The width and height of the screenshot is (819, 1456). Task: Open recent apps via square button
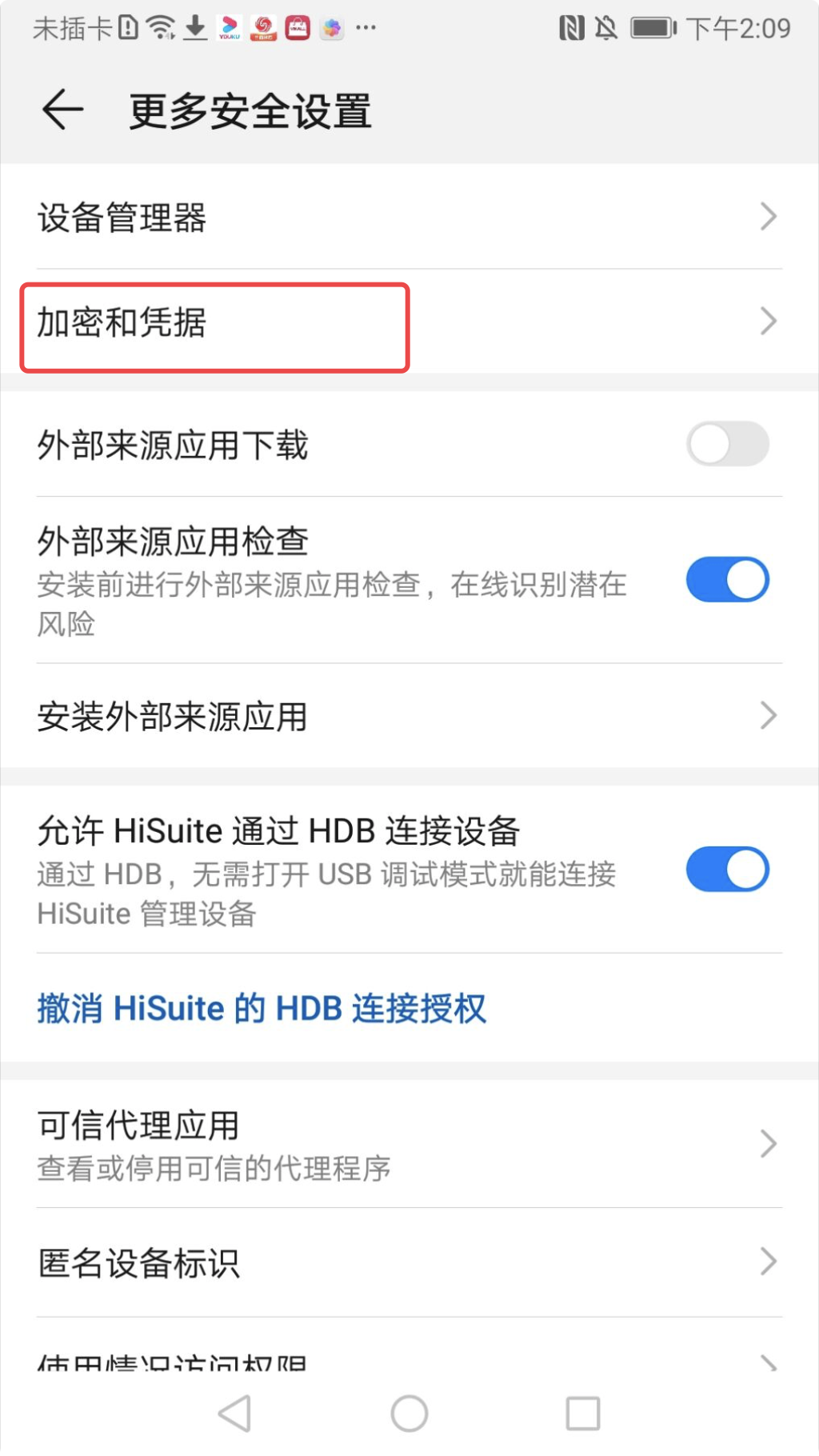[582, 1414]
